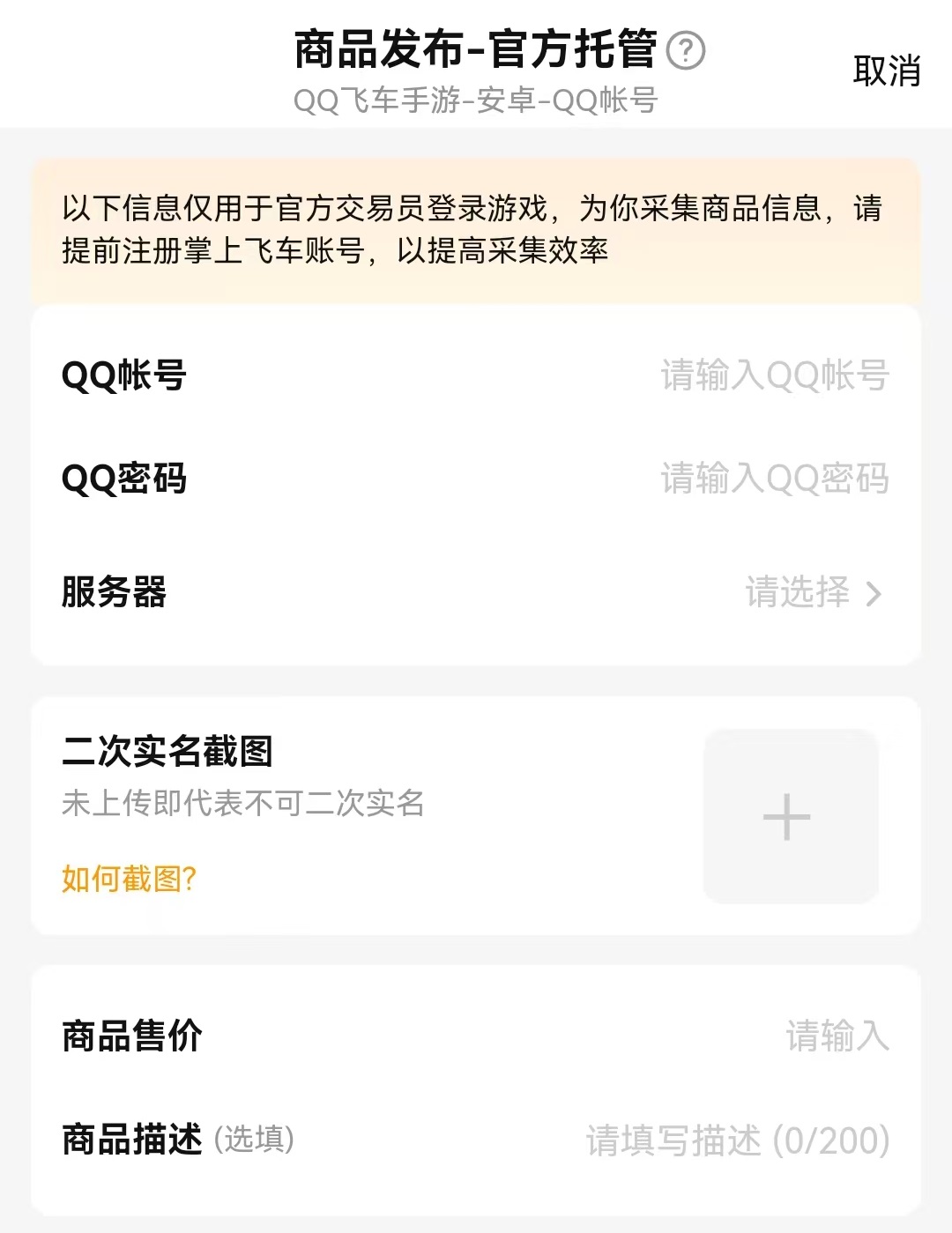
Task: Focus the 商品售价 input field
Action: point(836,1036)
